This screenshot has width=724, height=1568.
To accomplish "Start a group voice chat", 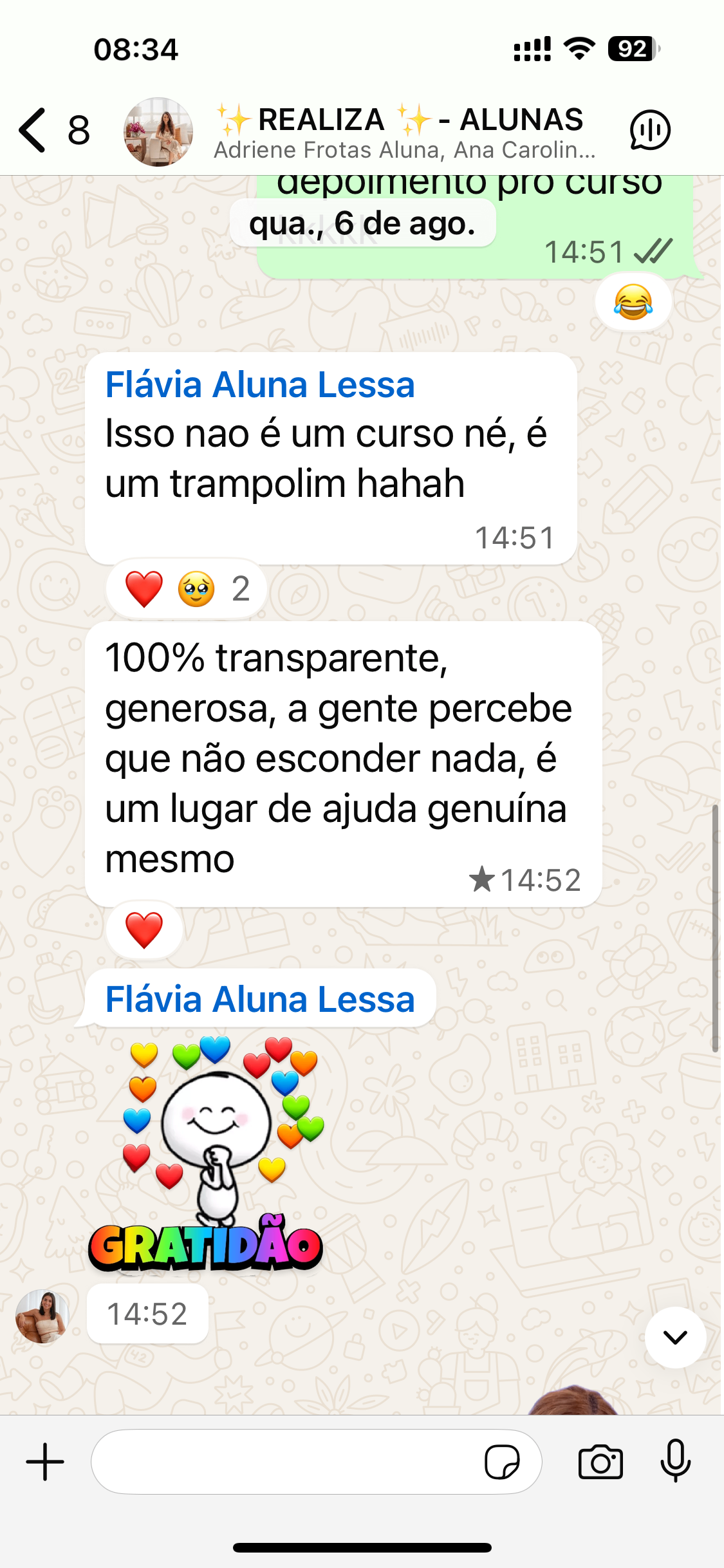I will coord(650,130).
